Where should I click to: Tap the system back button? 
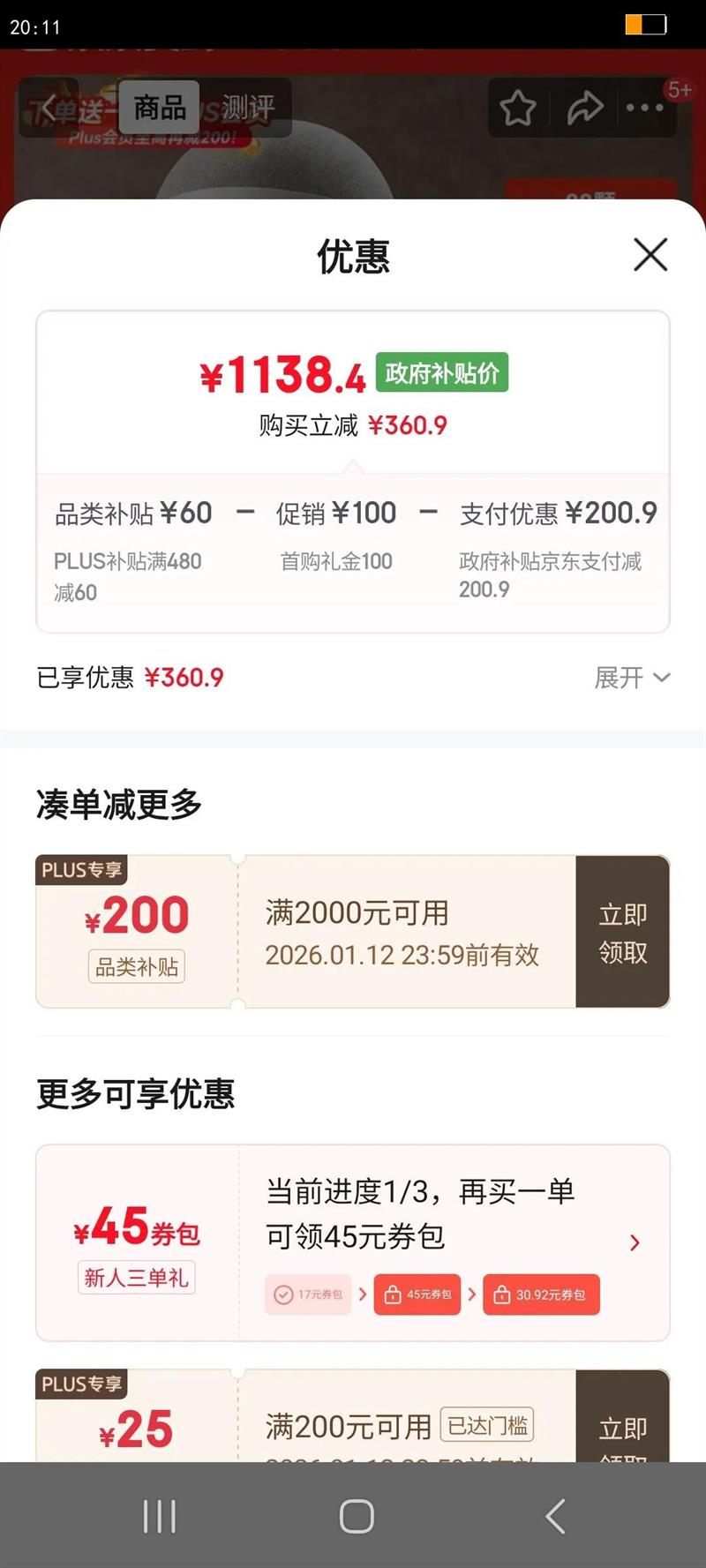[x=555, y=1516]
